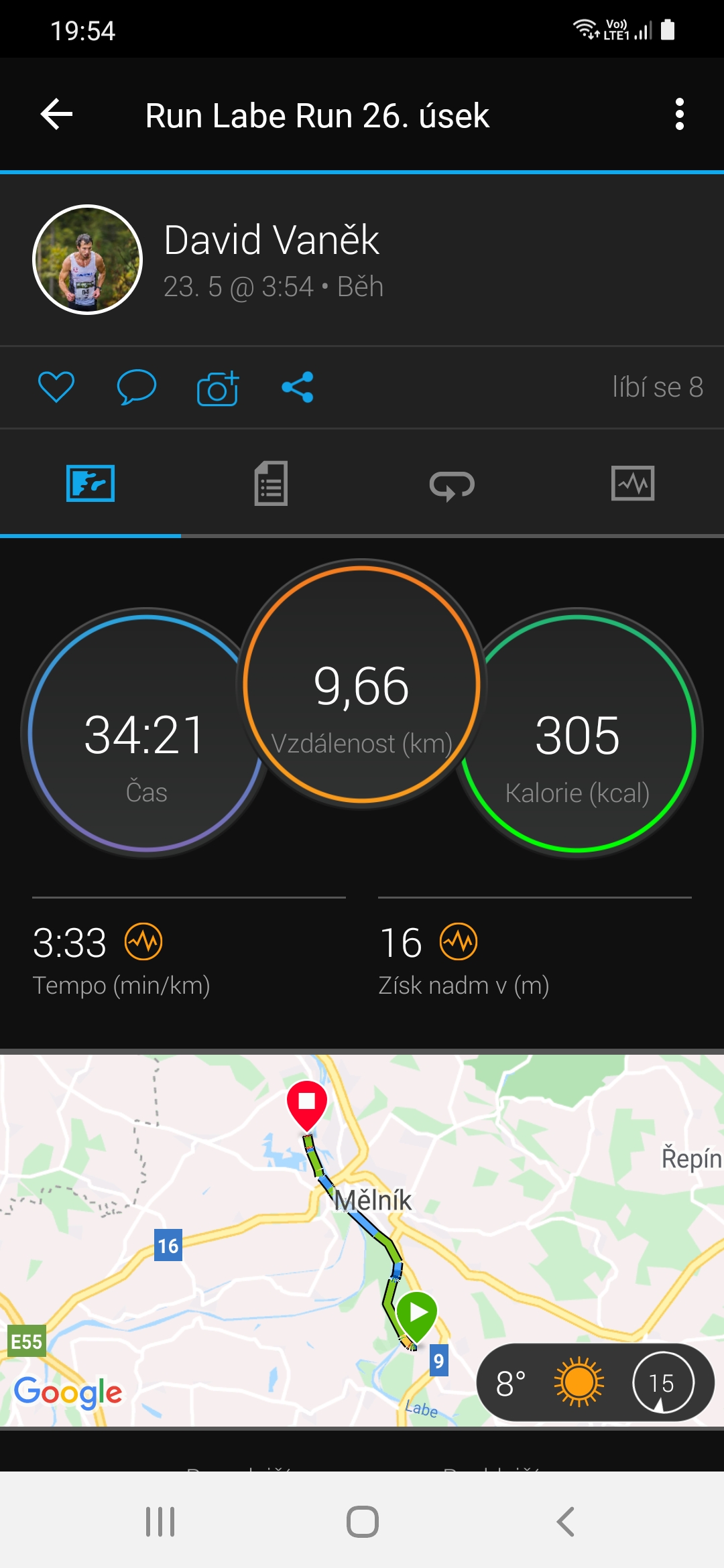Viewport: 724px width, 1568px height.
Task: Open the route map near Mělník
Action: pyautogui.click(x=362, y=1239)
